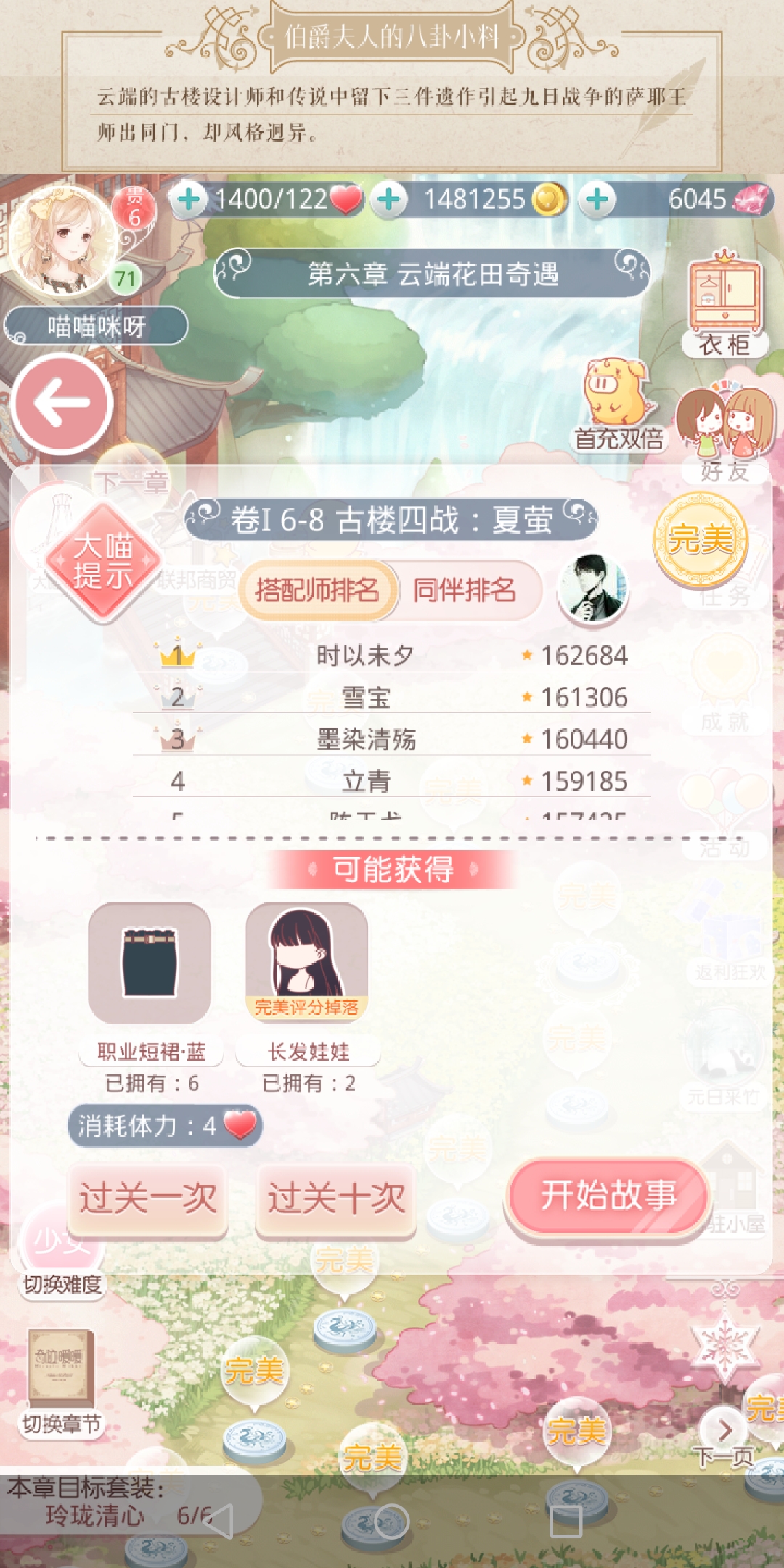The height and width of the screenshot is (1568, 784).
Task: Add diamonds with the plus icon
Action: (597, 199)
